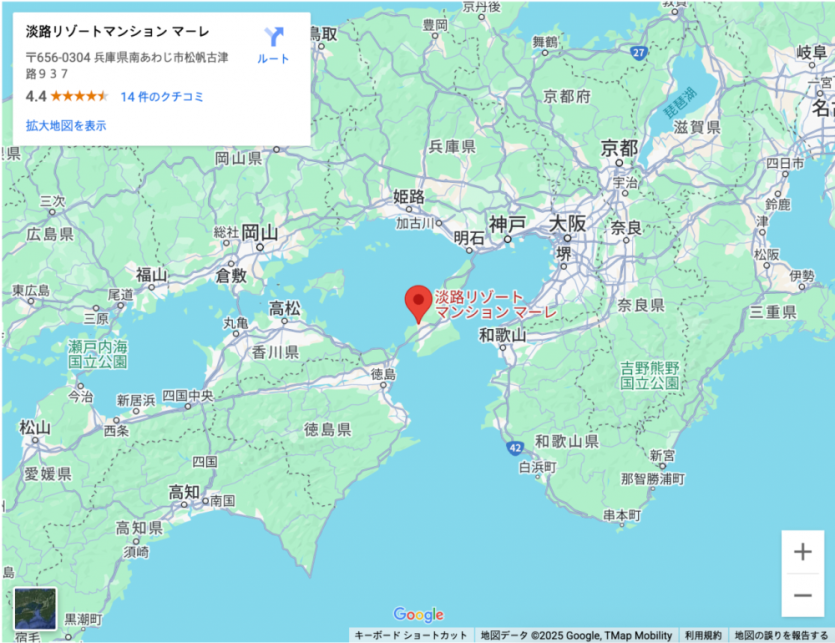The image size is (835, 643).
Task: Open 拡大地図を表示 larger map link
Action: point(66,126)
